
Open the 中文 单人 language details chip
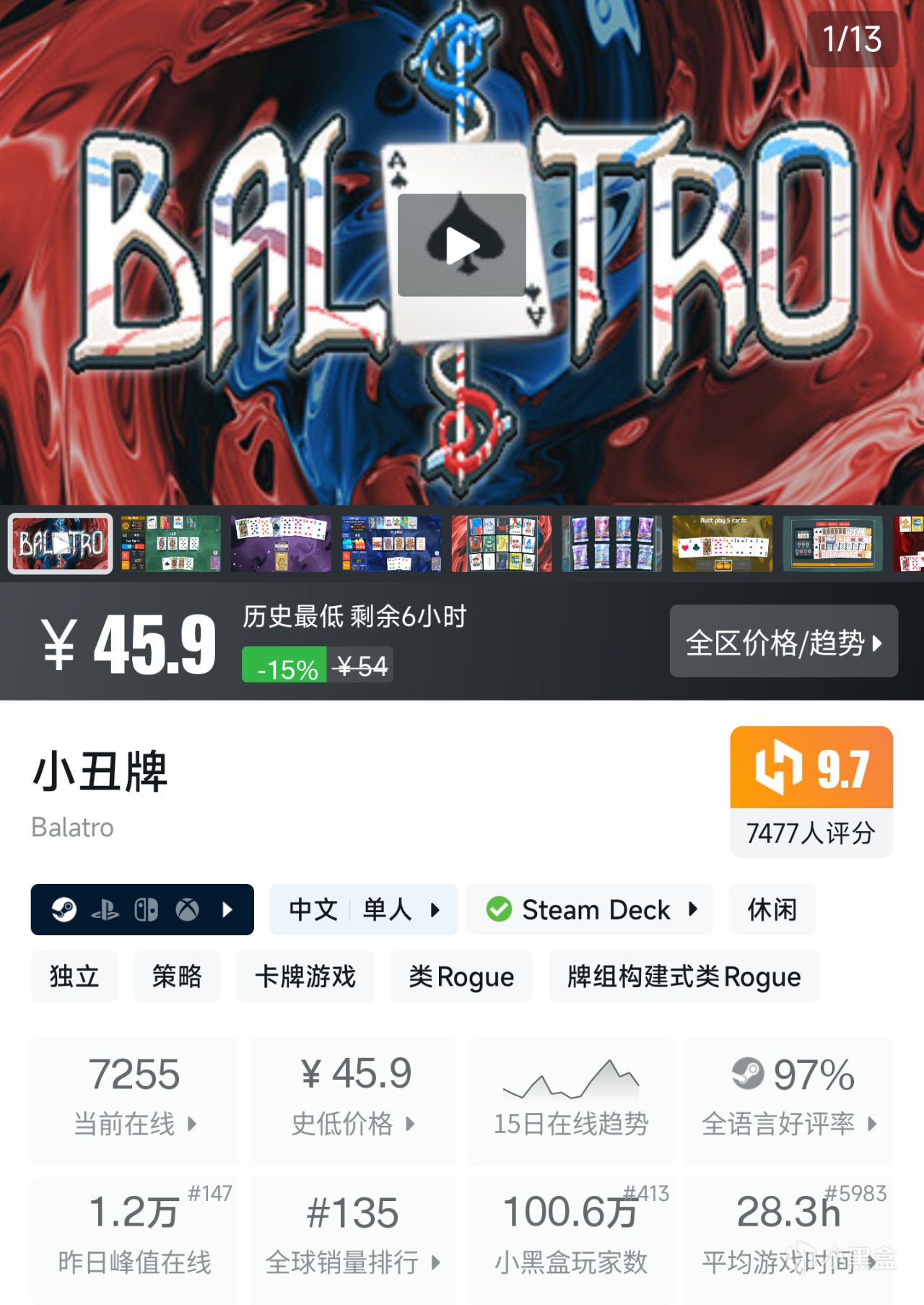tap(363, 909)
